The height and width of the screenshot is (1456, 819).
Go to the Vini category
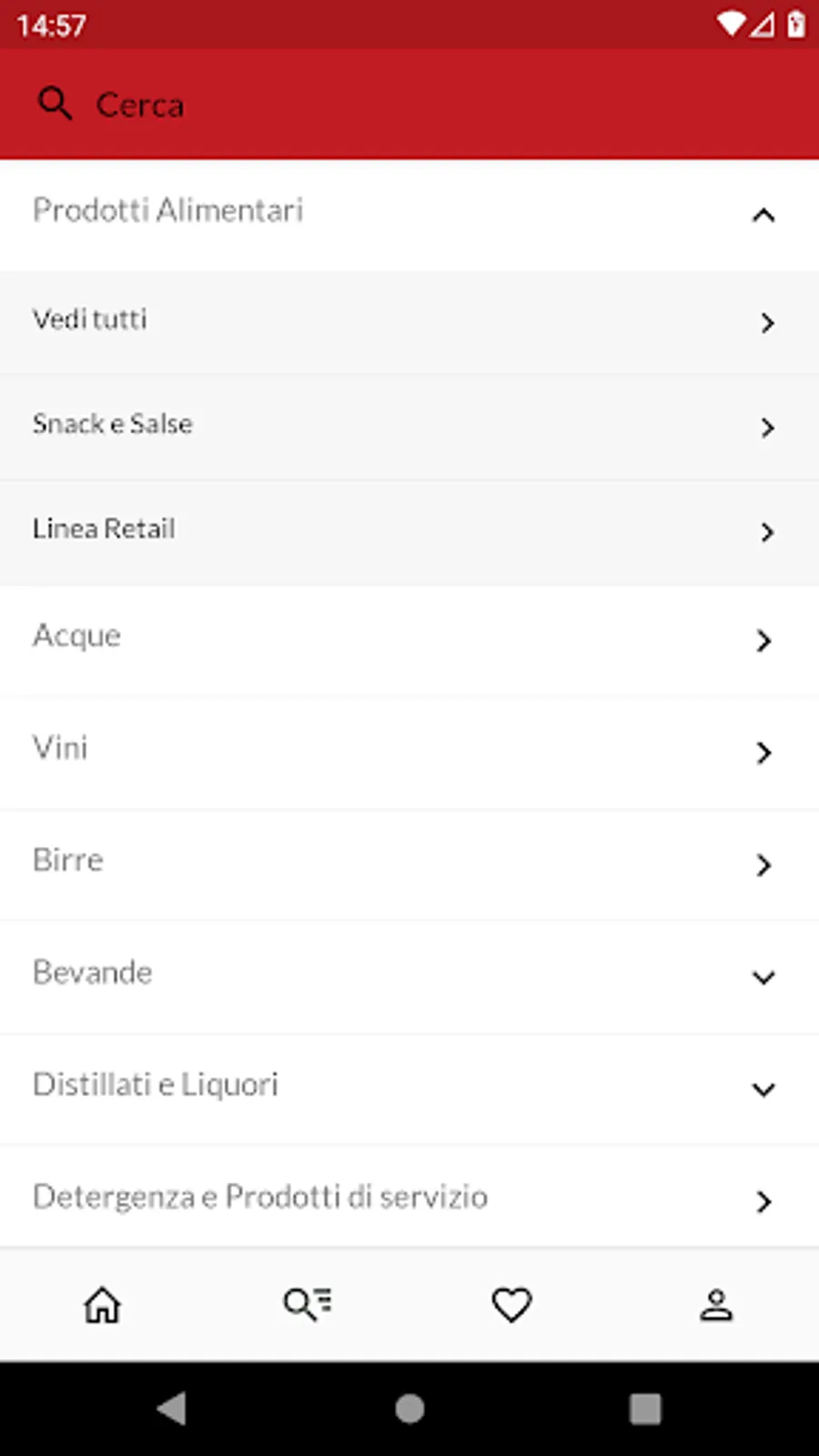409,753
